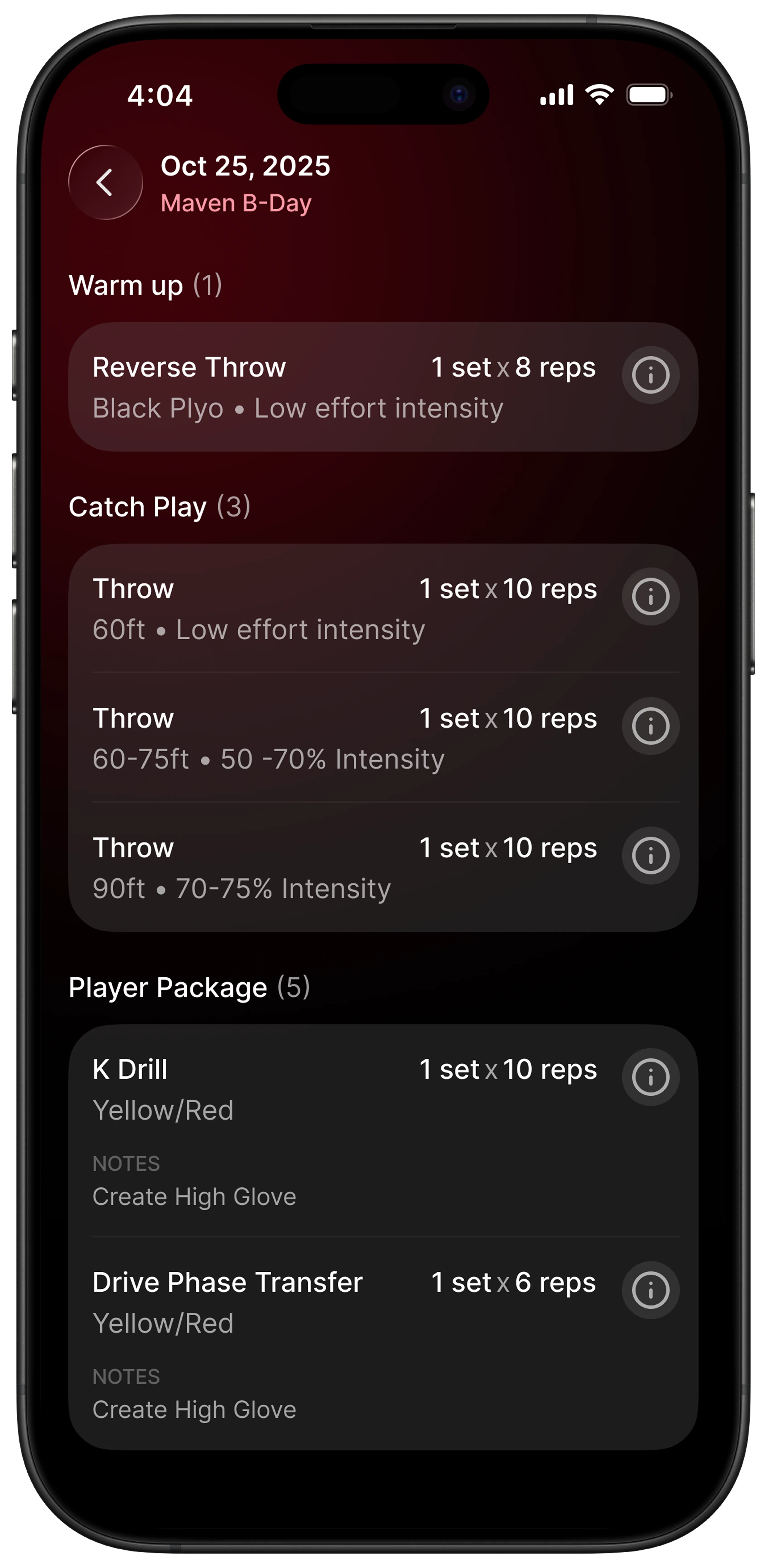Show info for the 60-75ft Throw

click(x=650, y=726)
